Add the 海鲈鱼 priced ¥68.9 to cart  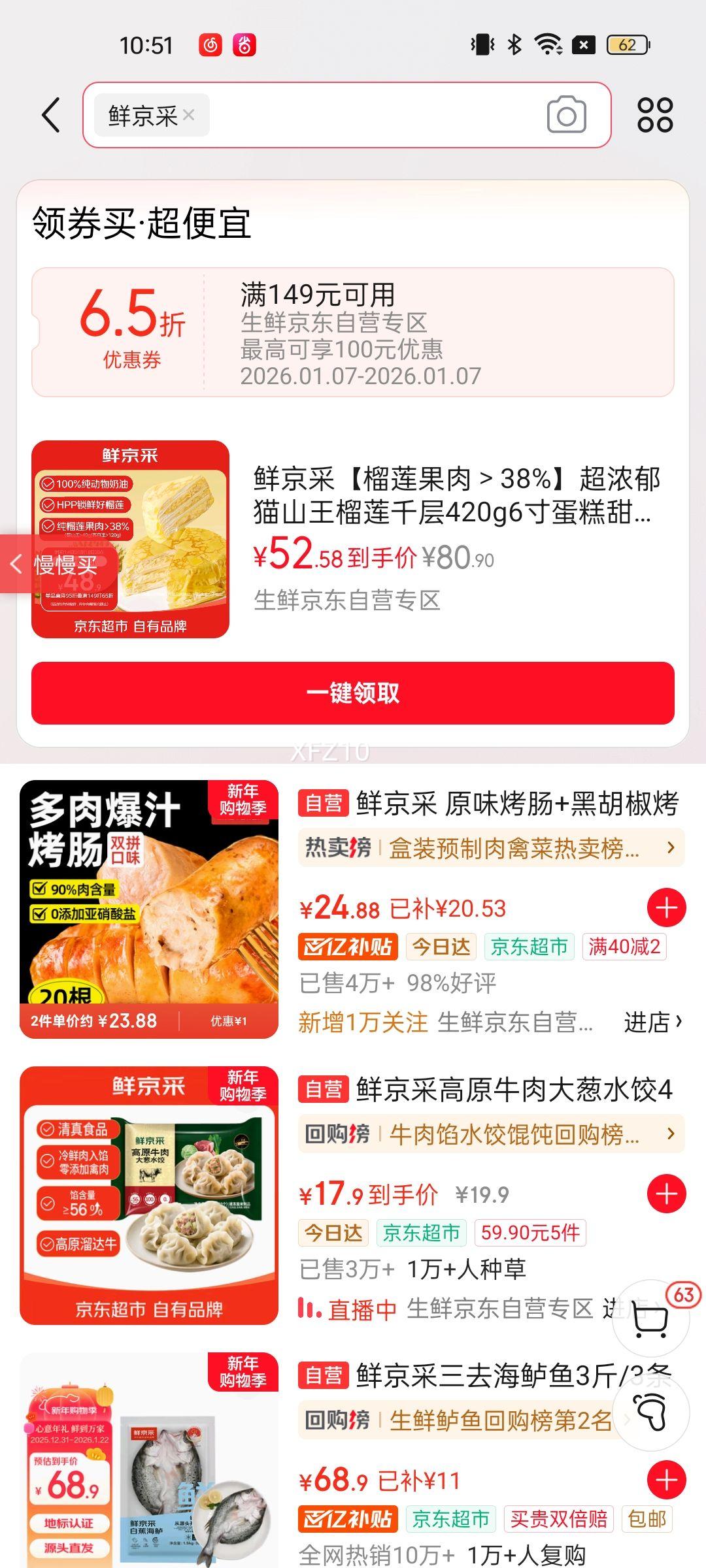click(x=666, y=1480)
